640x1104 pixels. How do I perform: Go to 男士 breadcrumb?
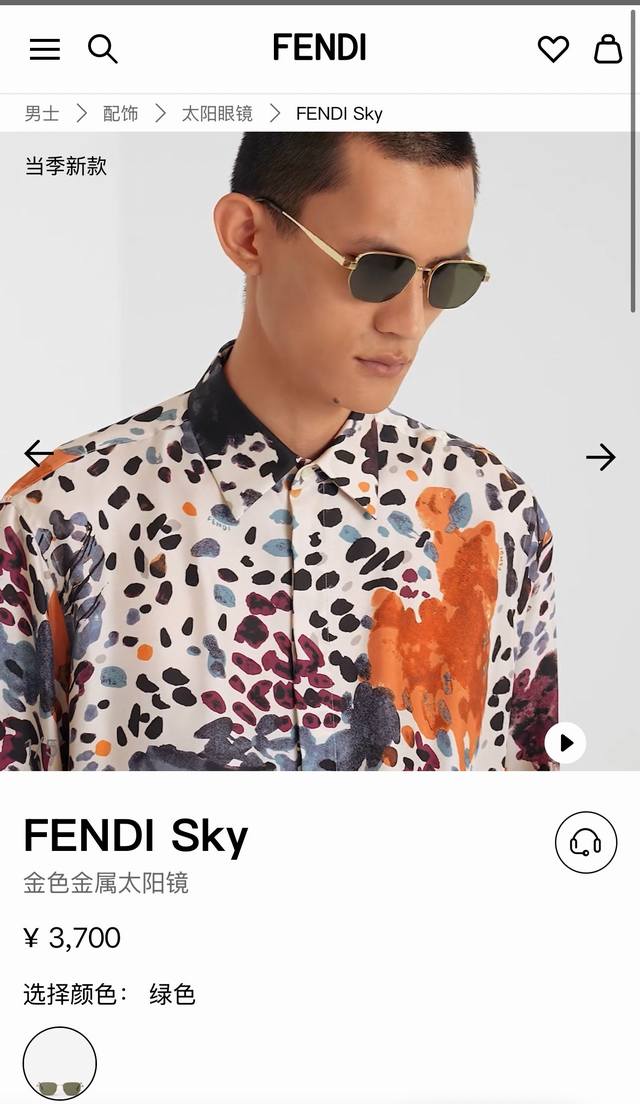pyautogui.click(x=42, y=113)
